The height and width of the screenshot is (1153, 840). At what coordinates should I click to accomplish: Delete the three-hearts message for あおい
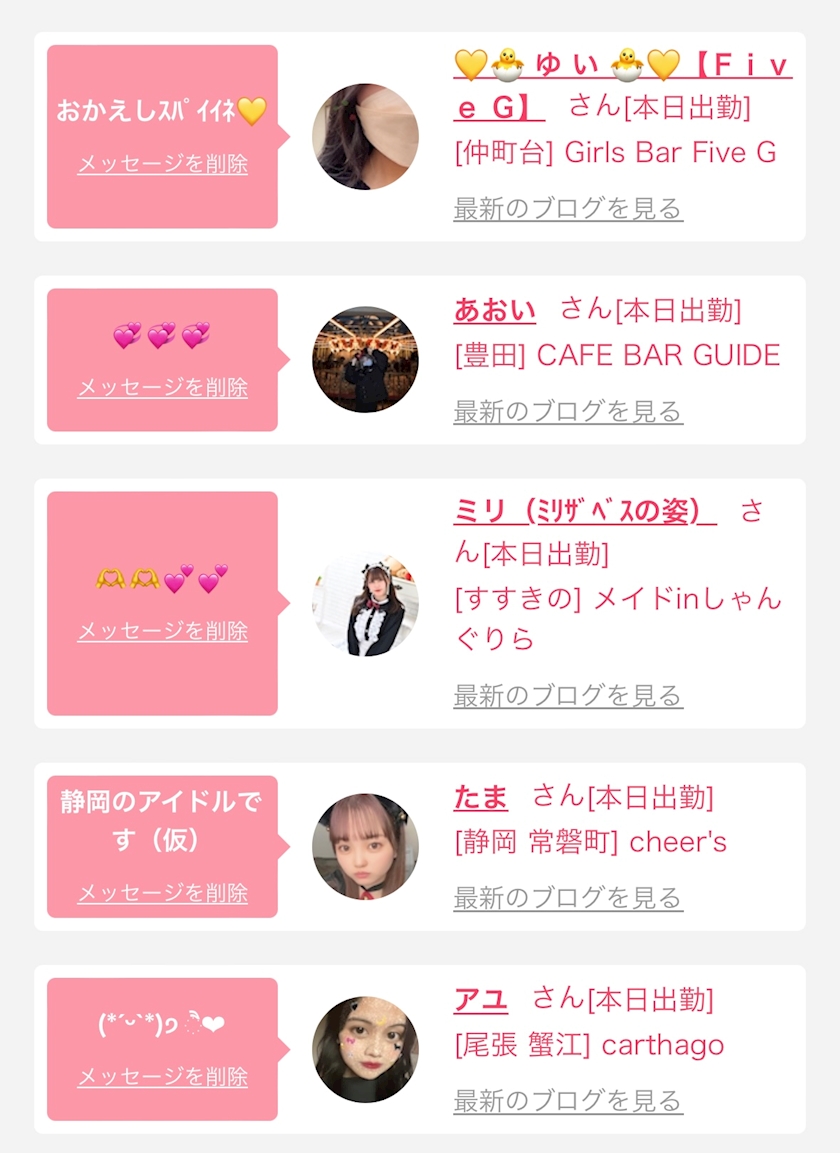coord(163,387)
